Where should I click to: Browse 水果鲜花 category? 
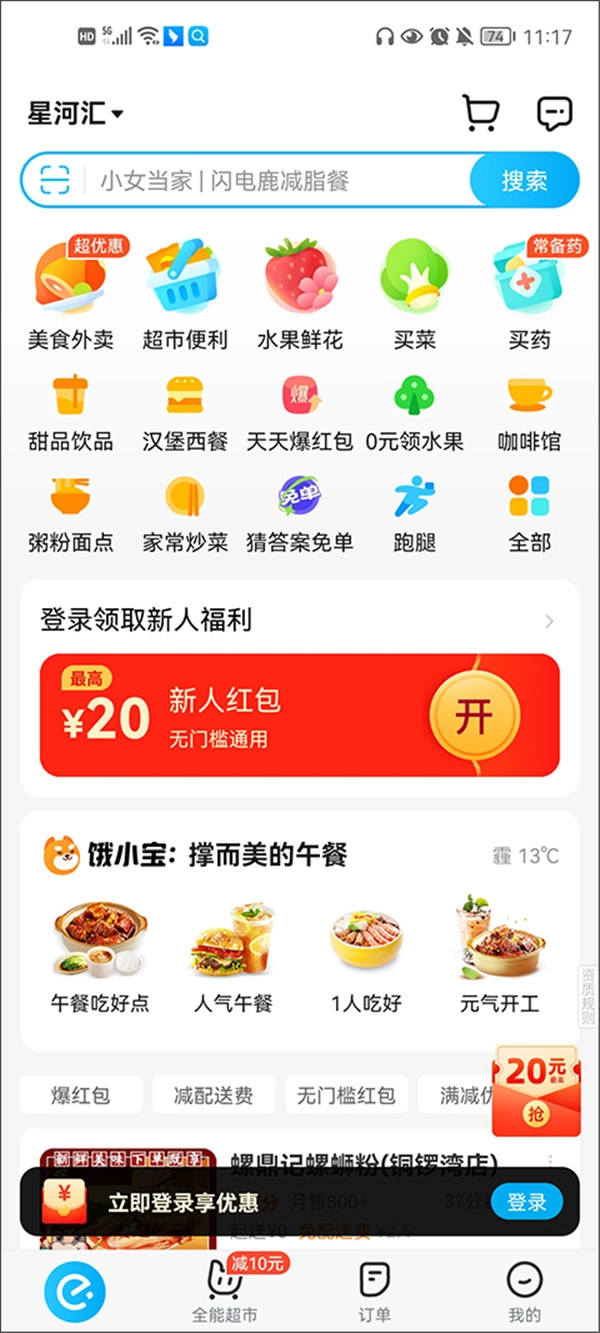tap(299, 295)
